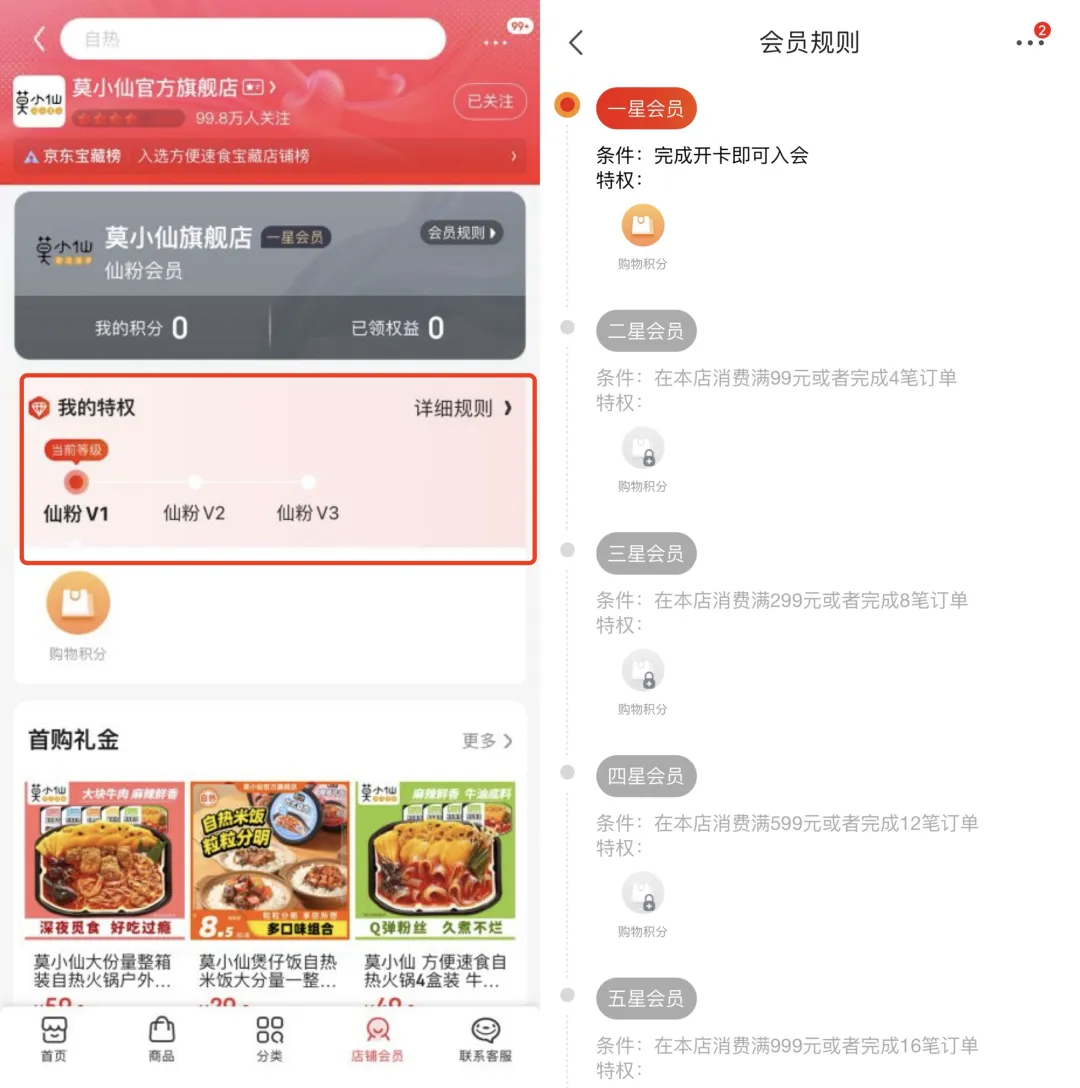View 更多 首购礼金 products

pyautogui.click(x=487, y=741)
